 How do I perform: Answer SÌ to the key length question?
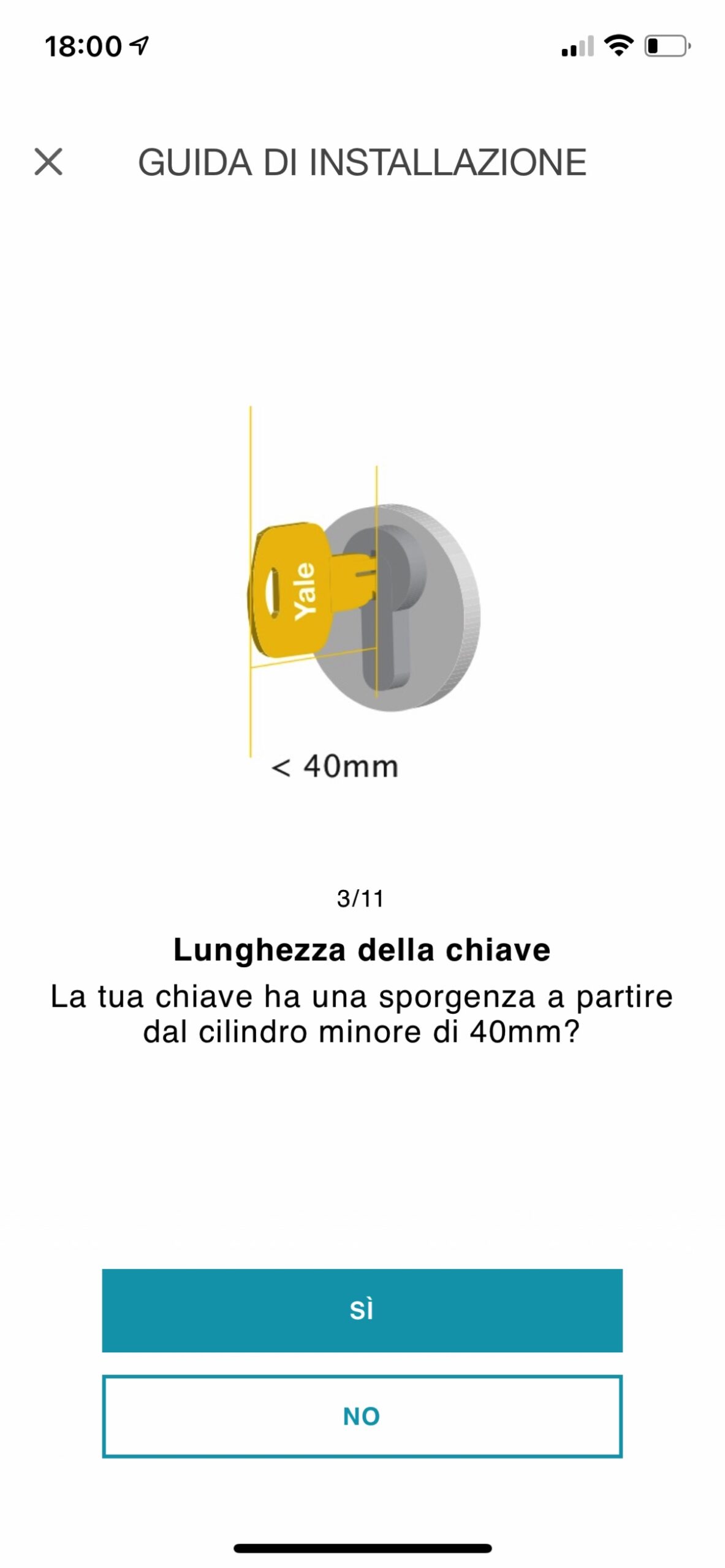(362, 1310)
